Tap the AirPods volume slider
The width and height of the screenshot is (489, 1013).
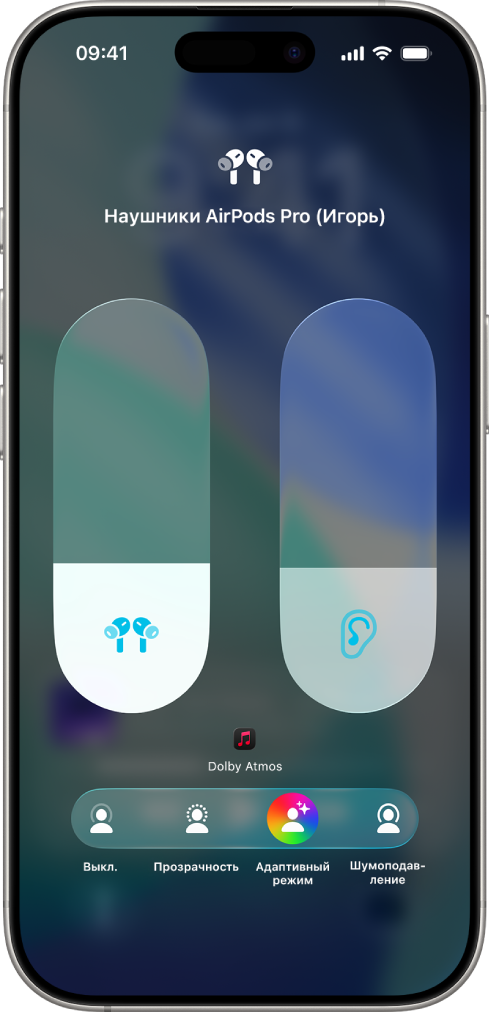[132, 505]
